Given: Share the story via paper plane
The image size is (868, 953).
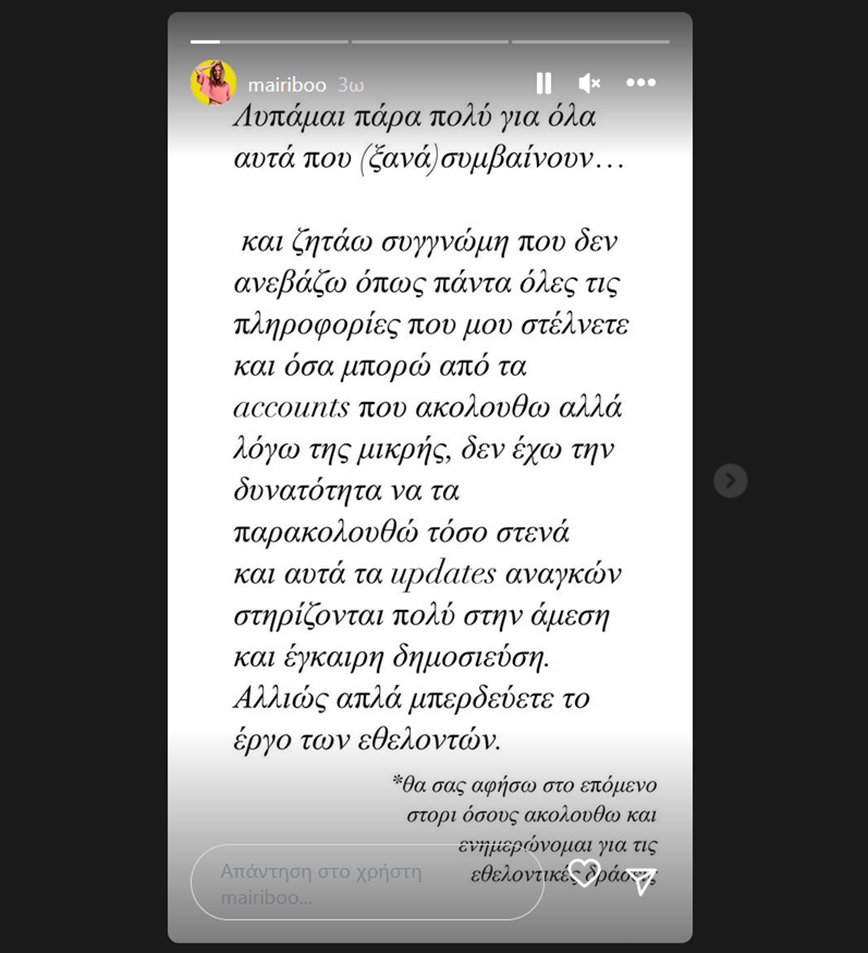Looking at the screenshot, I should point(640,880).
